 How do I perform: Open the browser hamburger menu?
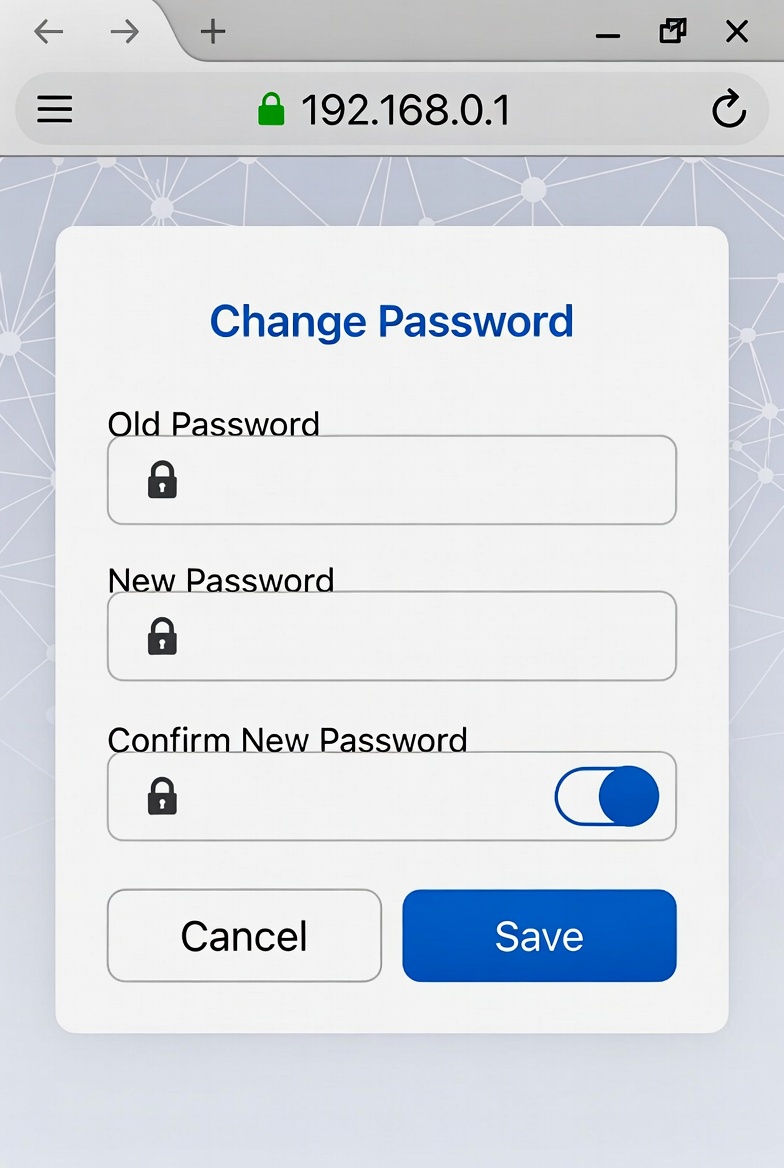(x=54, y=110)
